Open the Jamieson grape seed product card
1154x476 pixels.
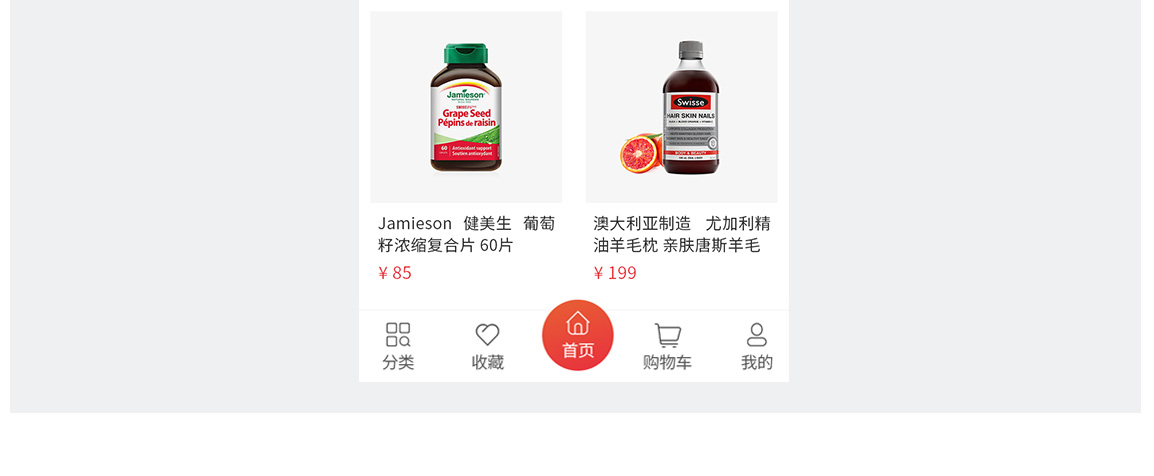466,108
